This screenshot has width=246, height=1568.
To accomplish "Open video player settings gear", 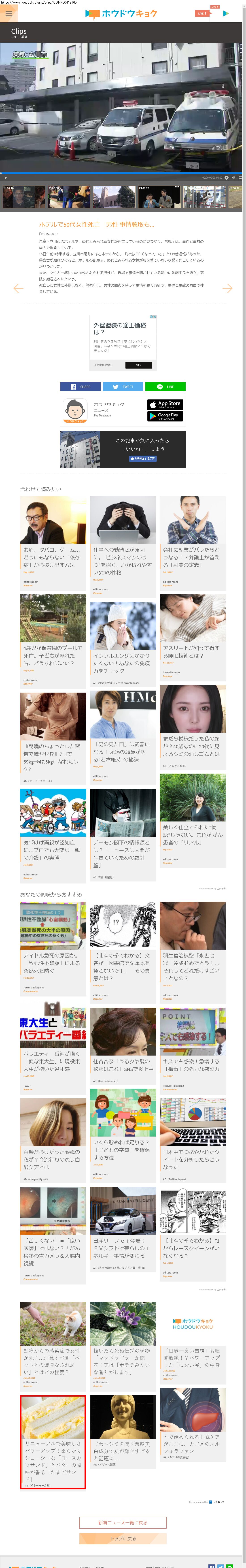I will 227,178.
